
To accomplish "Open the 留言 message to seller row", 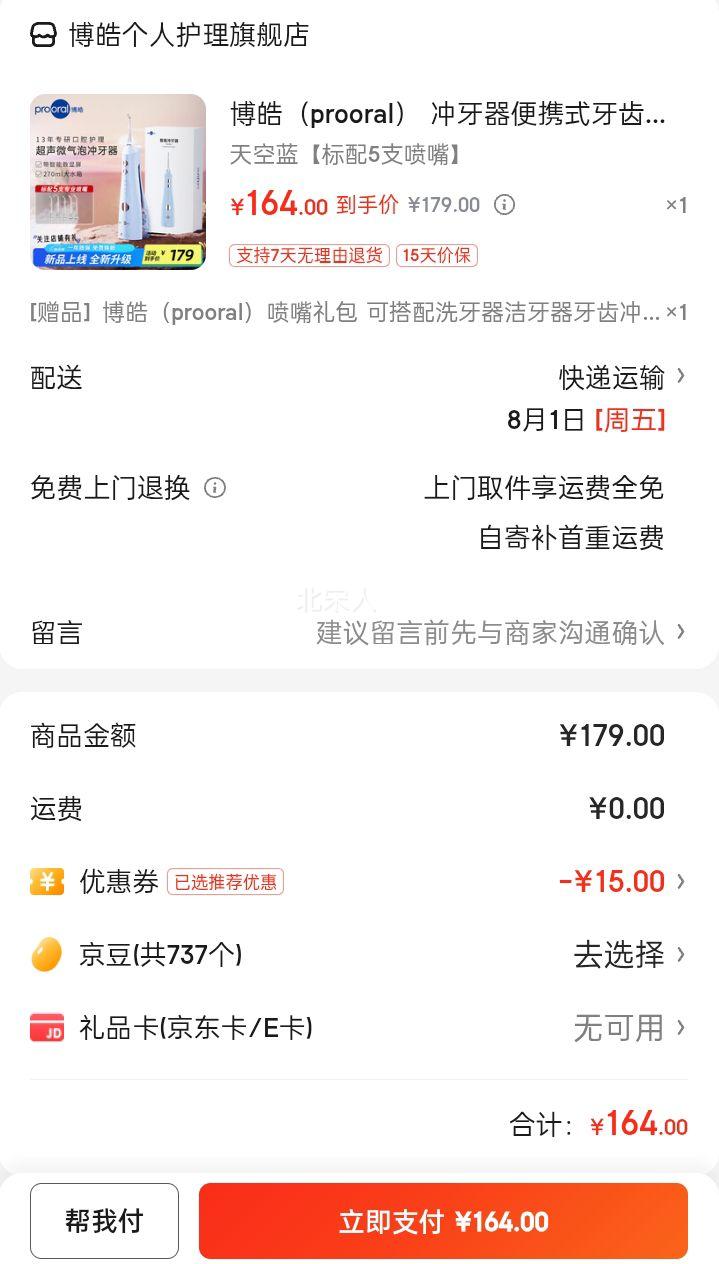I will click(358, 633).
